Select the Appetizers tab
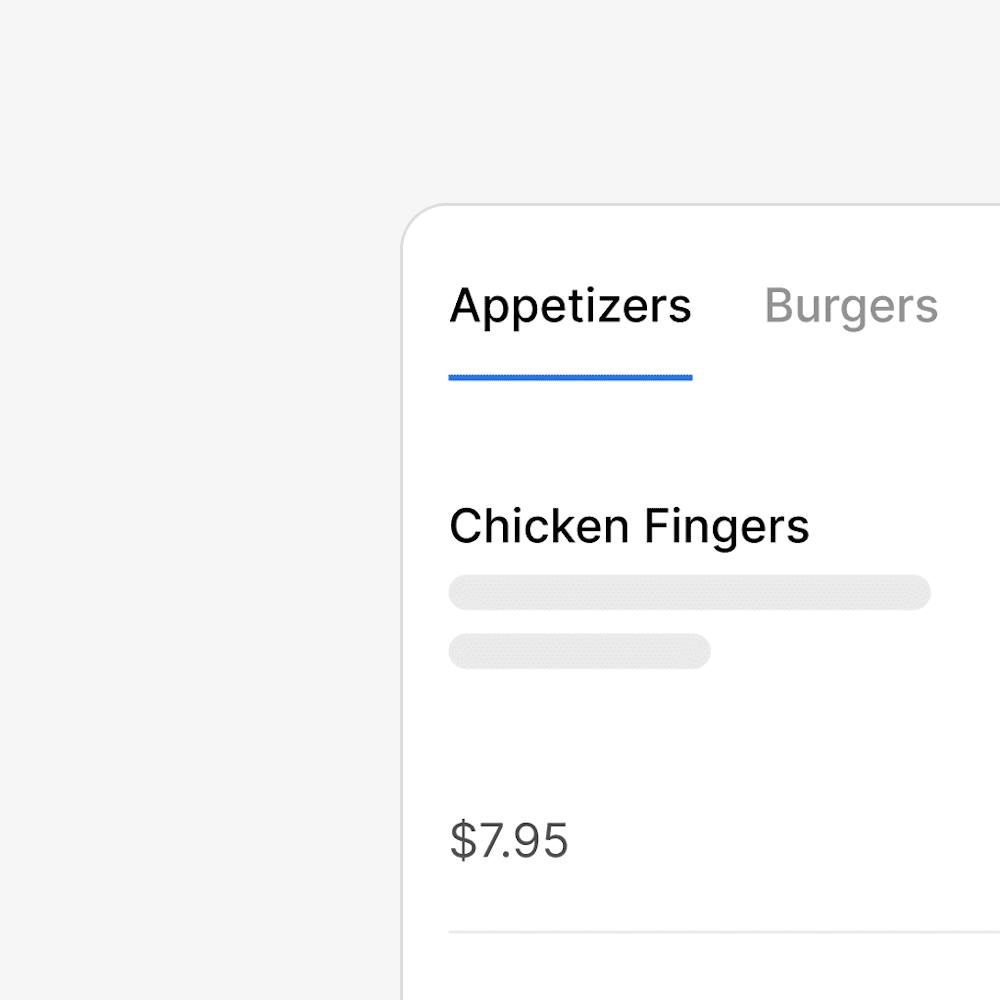Screen dimensions: 1000x1000 click(570, 306)
